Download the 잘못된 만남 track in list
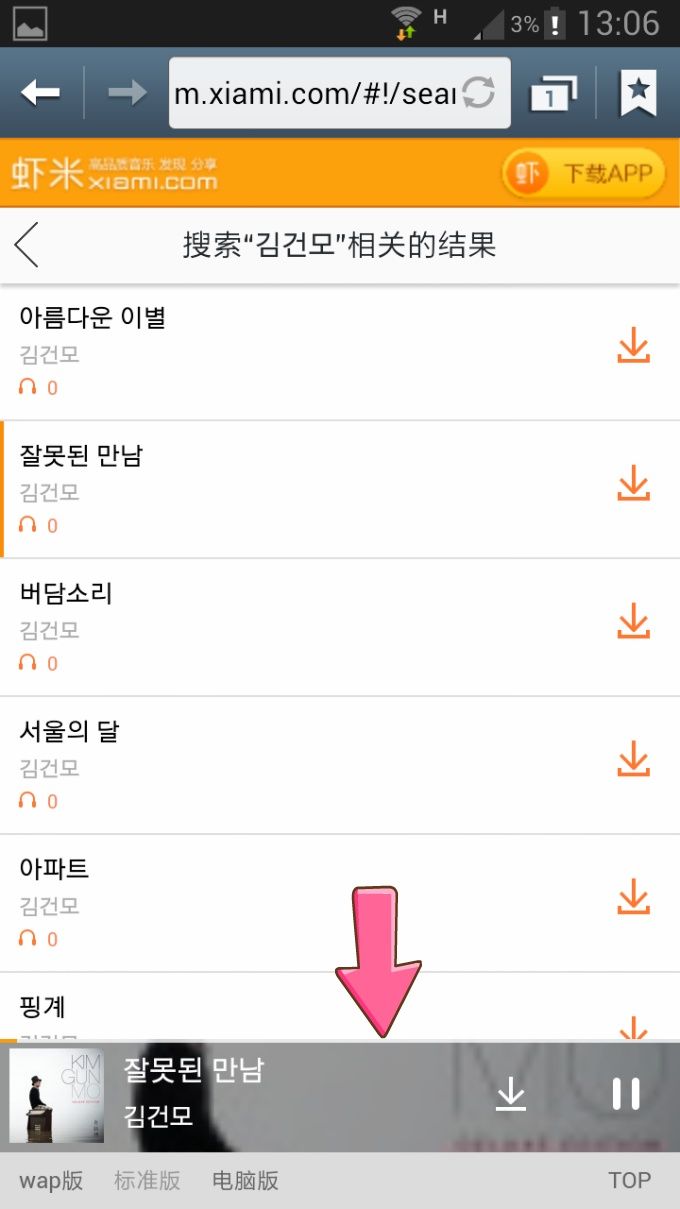680x1209 pixels. coord(633,485)
